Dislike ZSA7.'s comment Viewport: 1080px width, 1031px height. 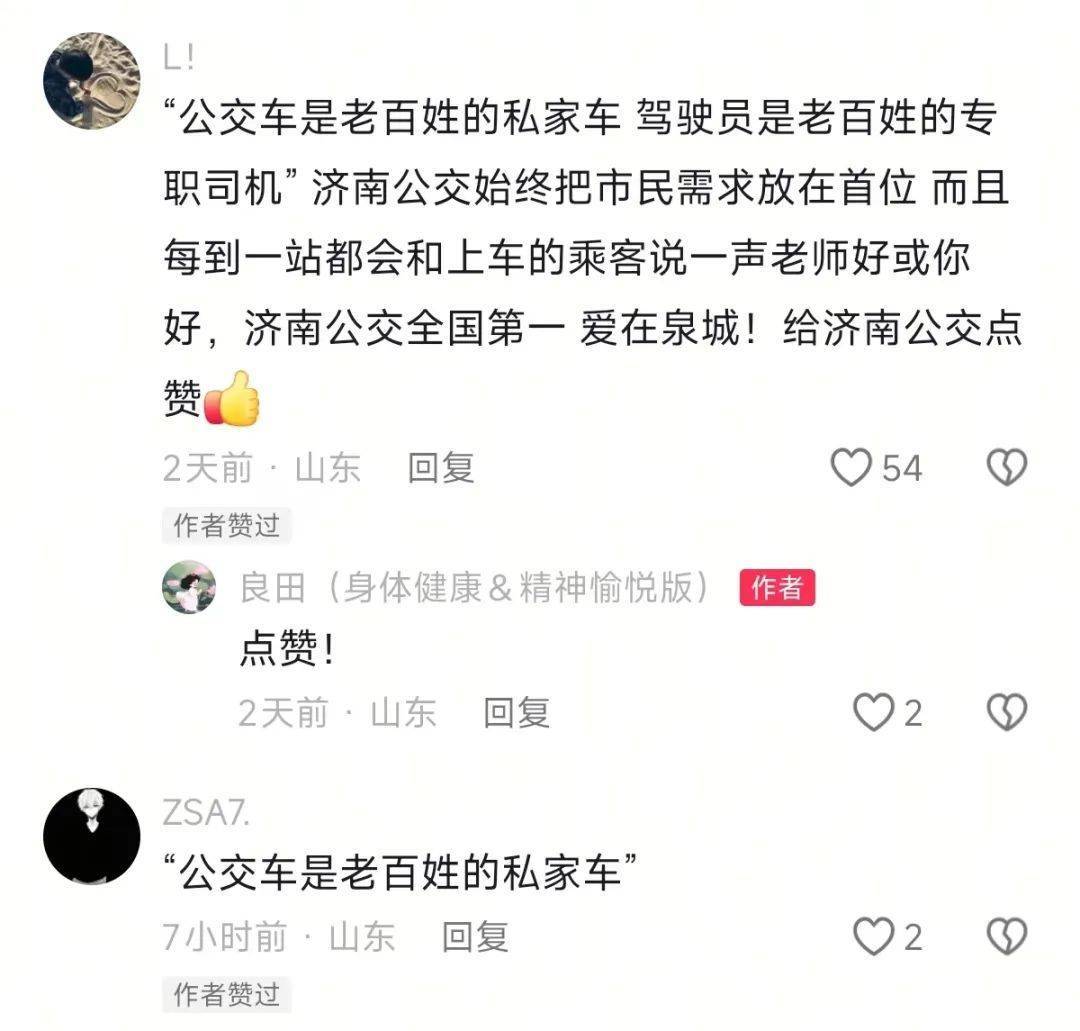click(1006, 937)
